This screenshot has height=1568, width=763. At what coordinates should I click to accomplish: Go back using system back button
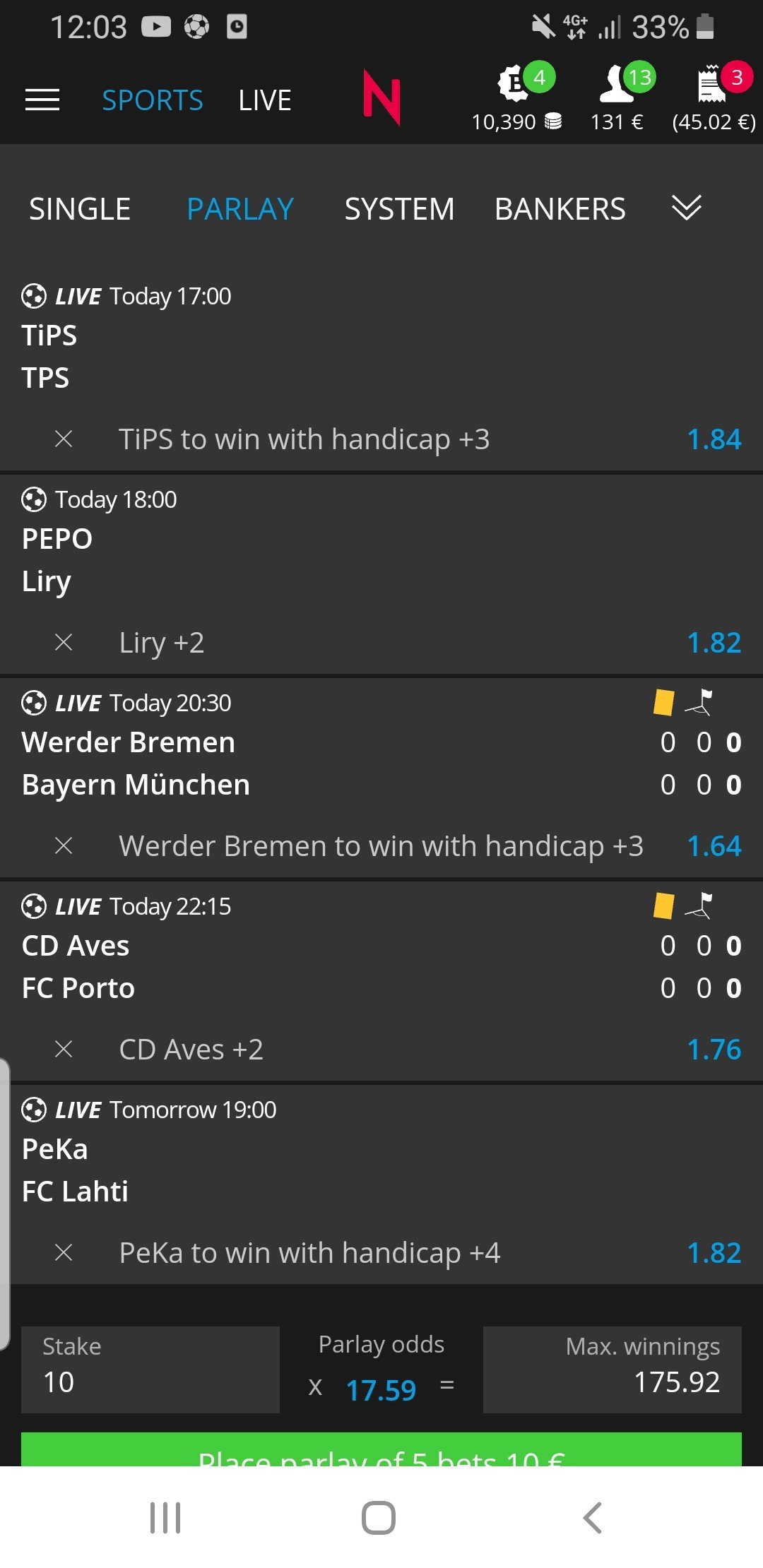592,1518
